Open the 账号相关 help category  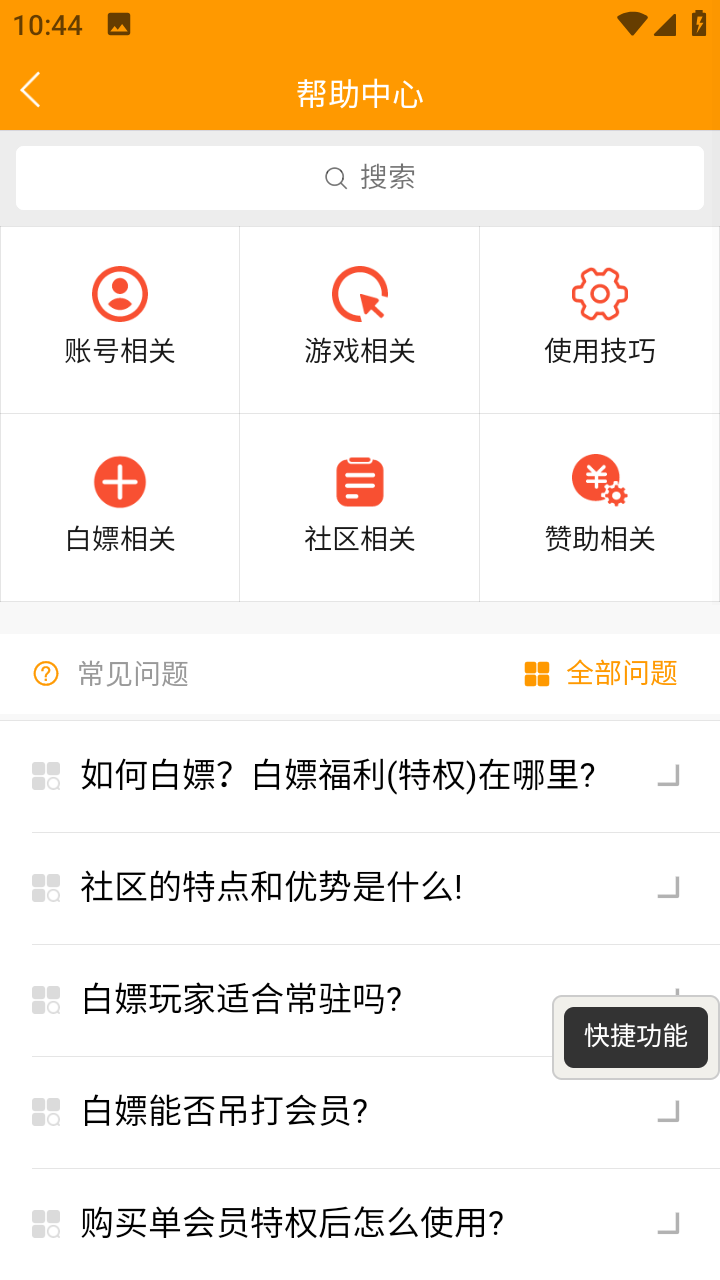click(x=120, y=319)
